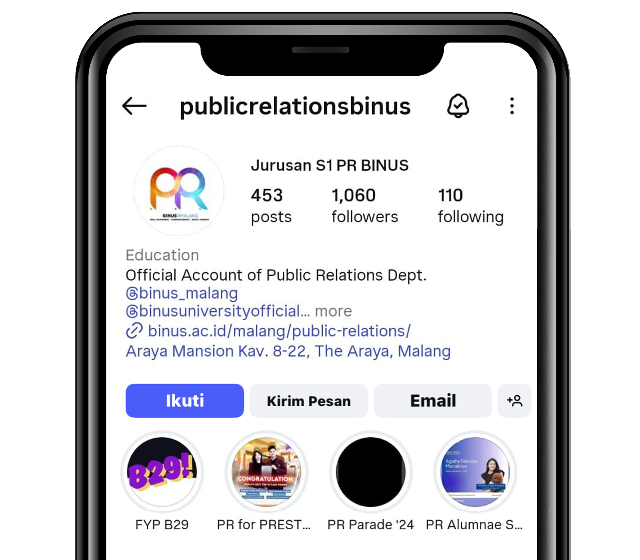Open the PR for PREST... highlight
The image size is (640, 560).
[266, 472]
